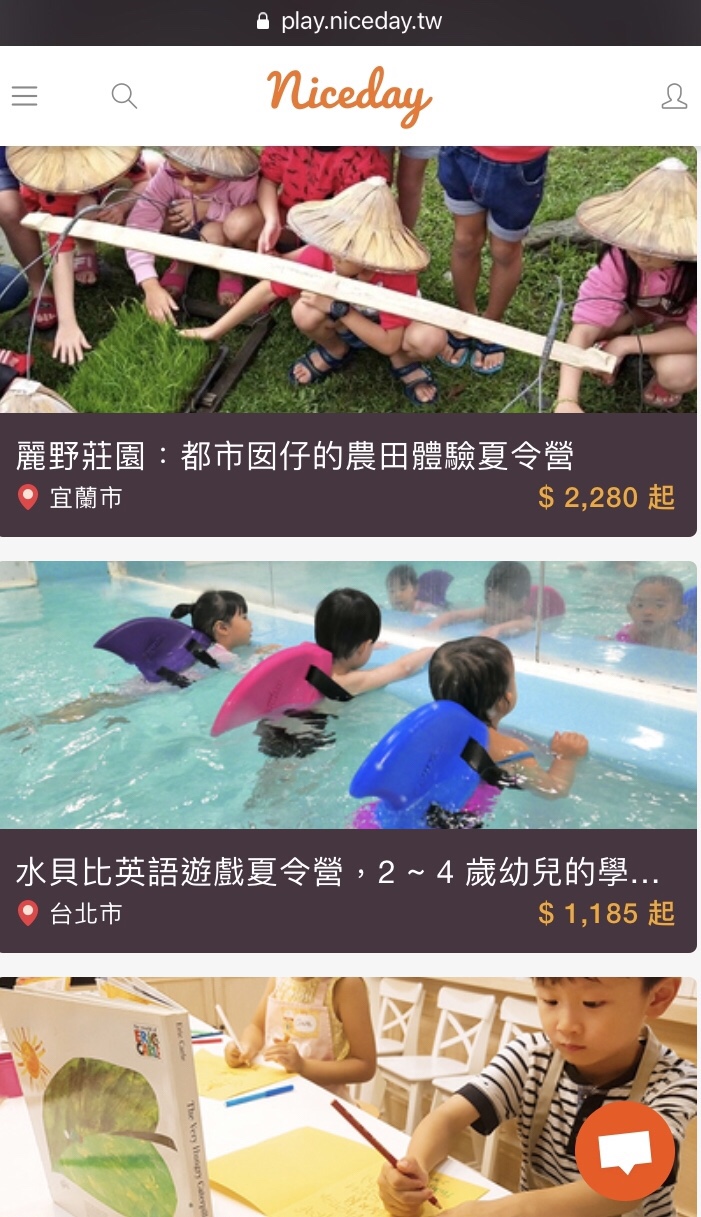The width and height of the screenshot is (701, 1217).
Task: Open the 水貝比英語遊戲夏令營 card
Action: pyautogui.click(x=347, y=756)
